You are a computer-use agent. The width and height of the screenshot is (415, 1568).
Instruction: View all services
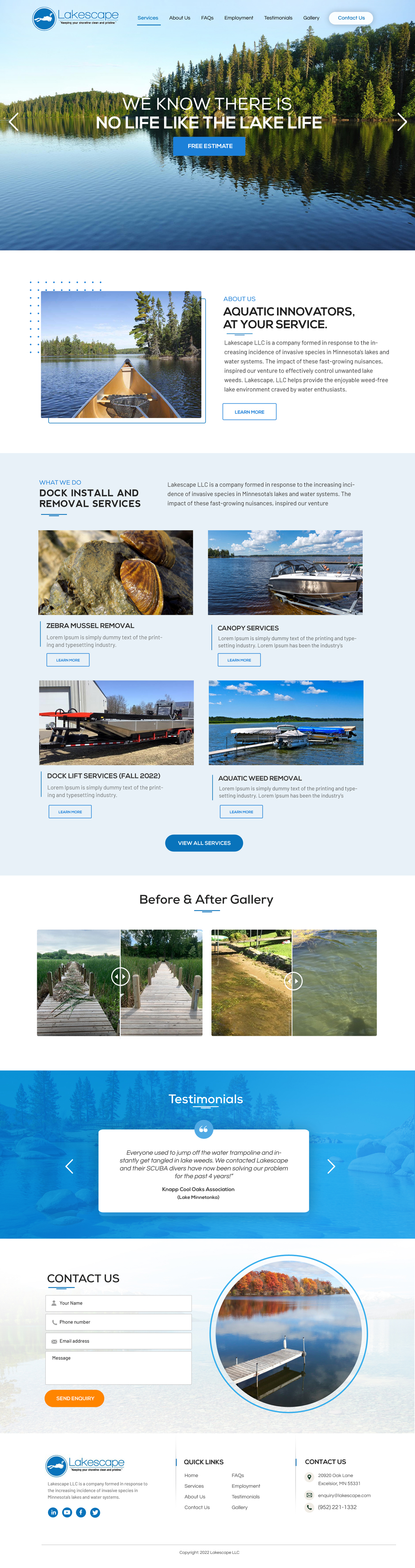pos(204,843)
